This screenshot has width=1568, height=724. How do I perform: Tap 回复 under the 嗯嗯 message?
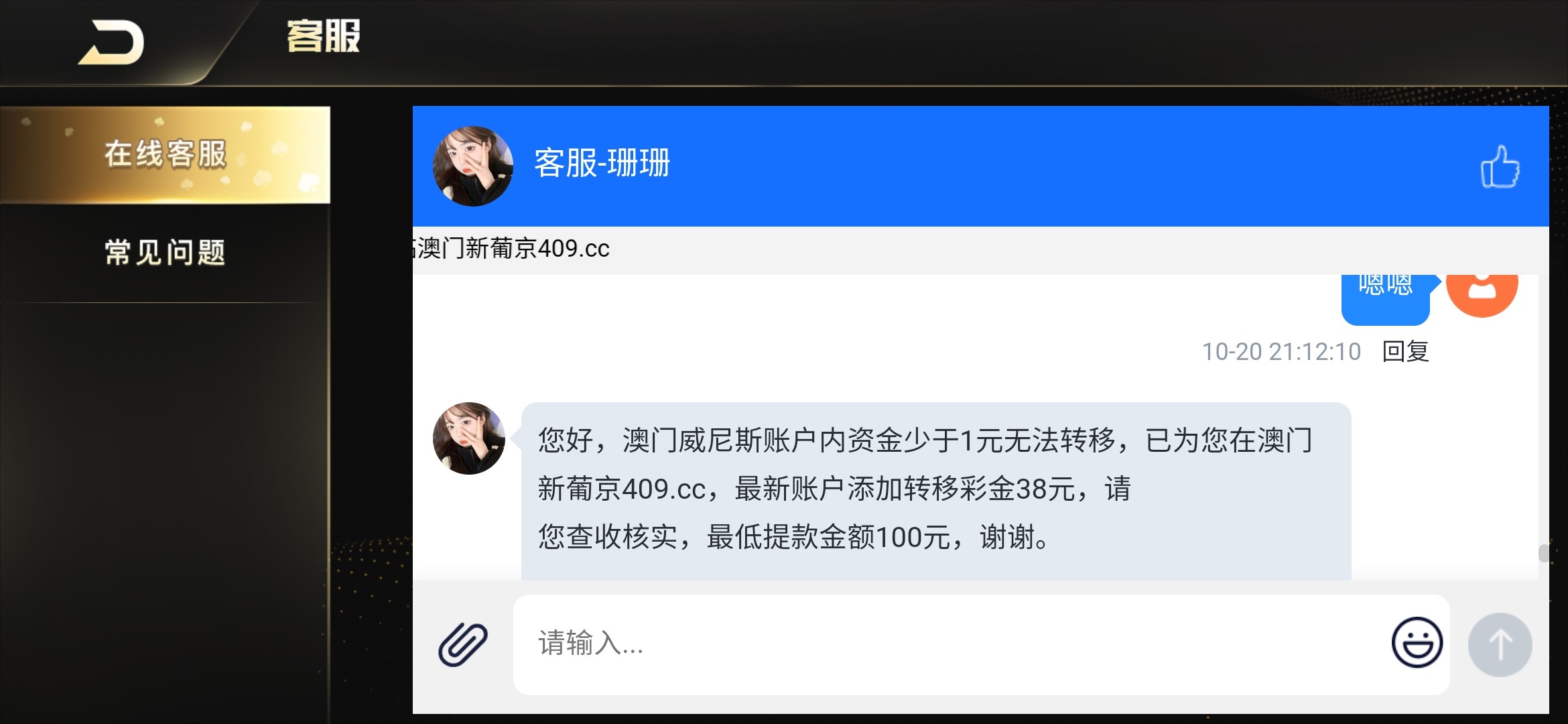click(x=1405, y=351)
